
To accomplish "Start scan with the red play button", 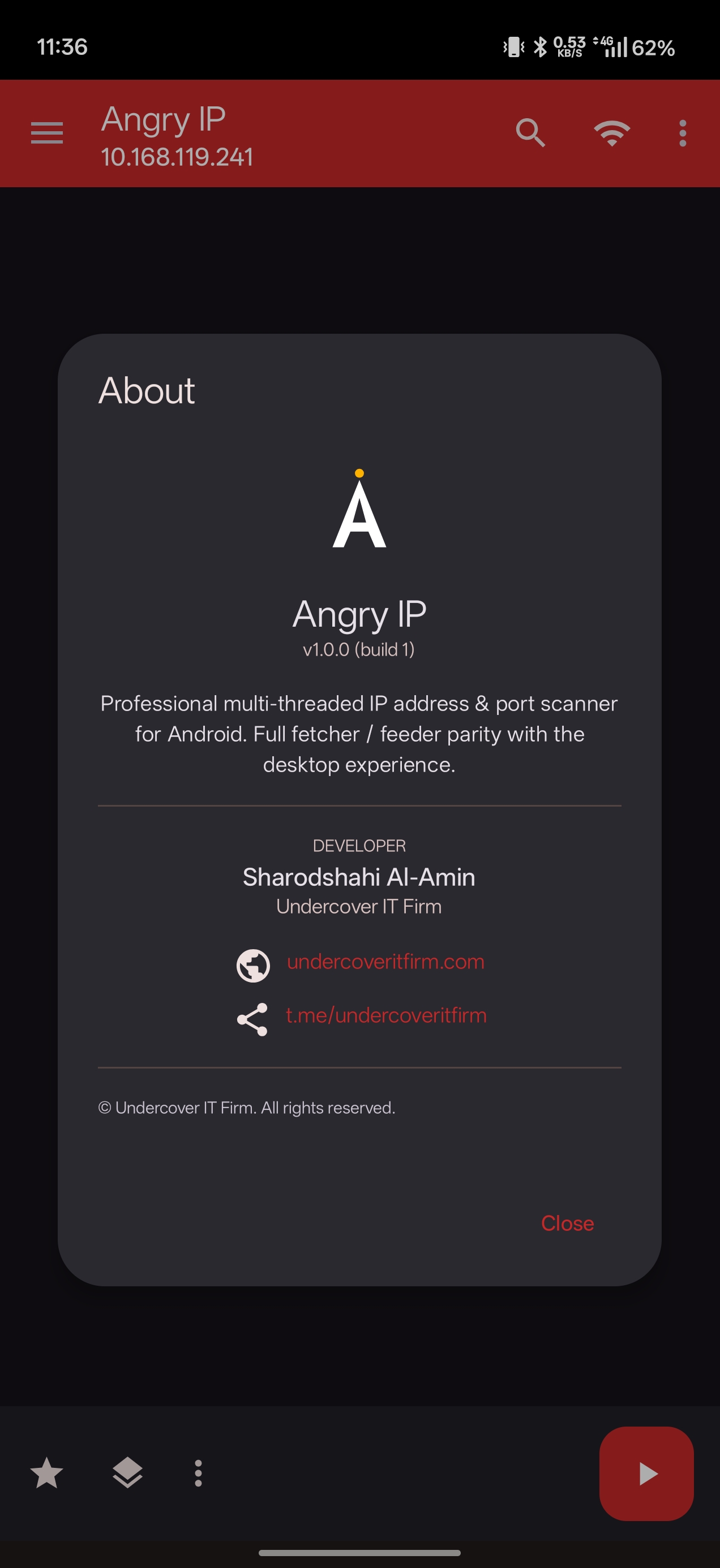I will tap(646, 1474).
